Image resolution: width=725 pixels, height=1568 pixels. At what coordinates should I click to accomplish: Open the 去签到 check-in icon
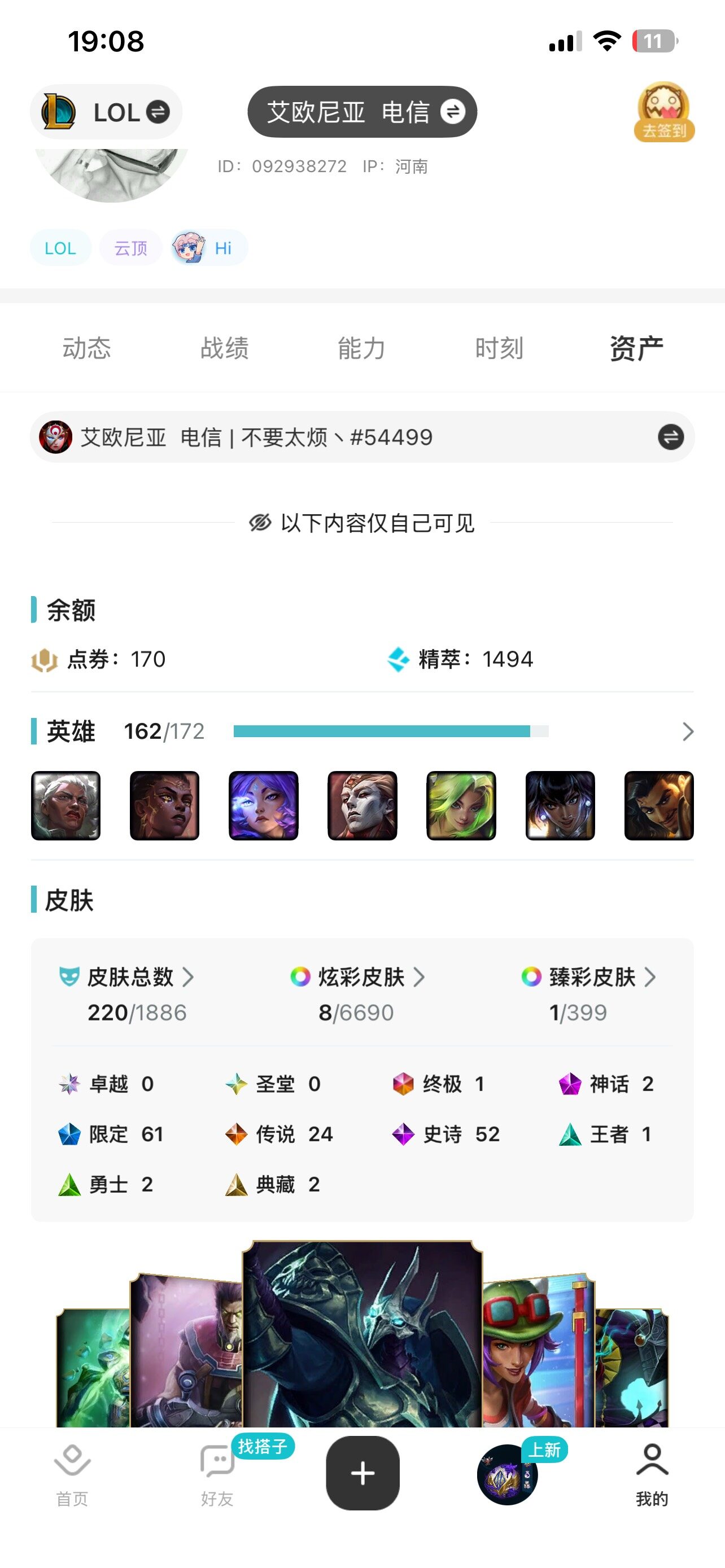point(663,113)
